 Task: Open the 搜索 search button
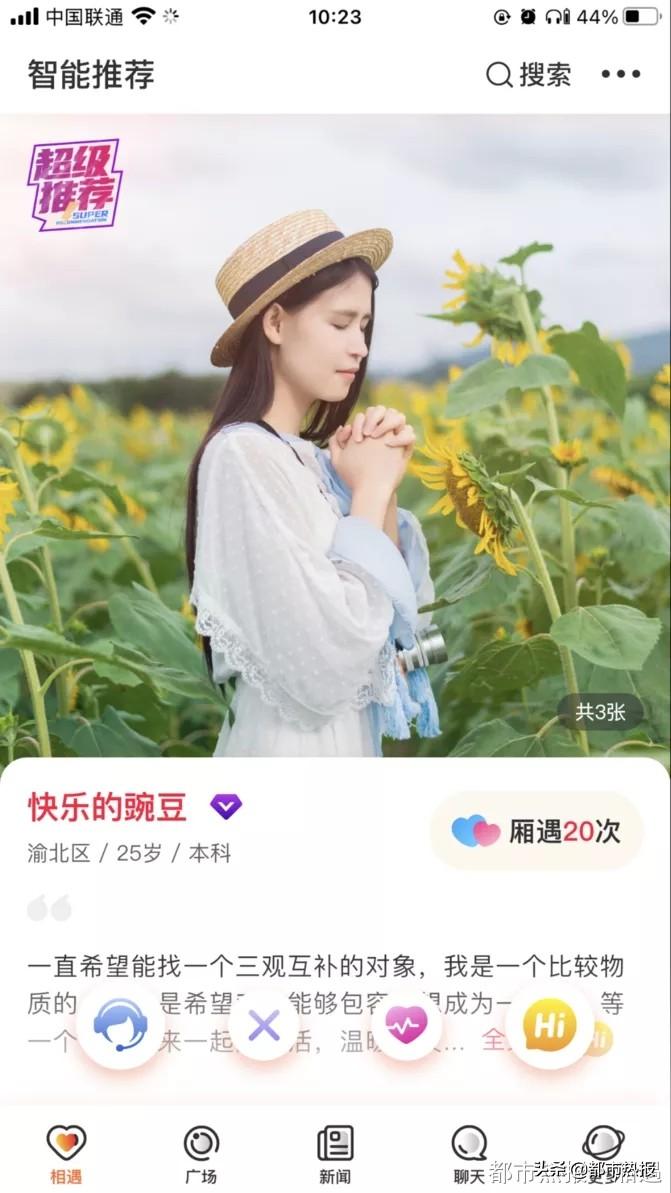point(529,75)
